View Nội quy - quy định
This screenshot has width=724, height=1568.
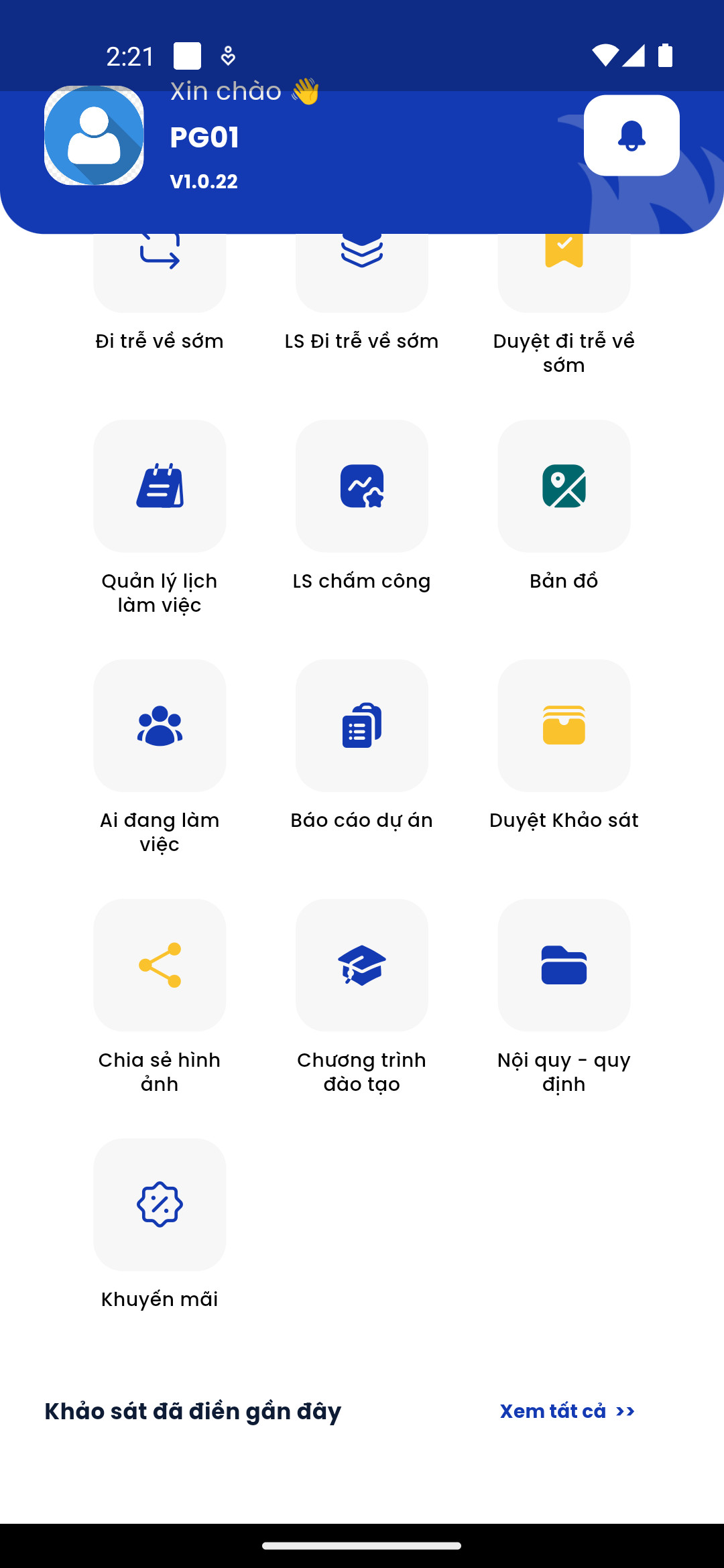564,965
